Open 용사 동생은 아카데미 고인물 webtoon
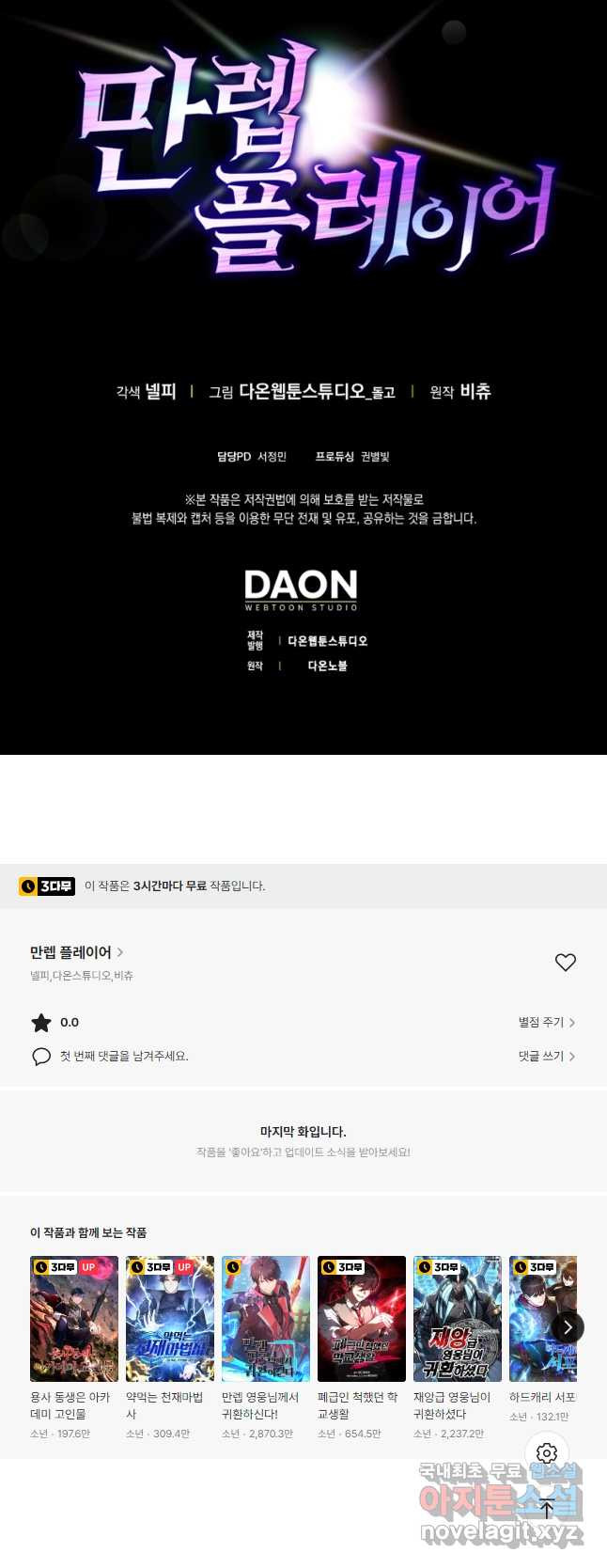Screen dimensions: 607x1568 74,1318
